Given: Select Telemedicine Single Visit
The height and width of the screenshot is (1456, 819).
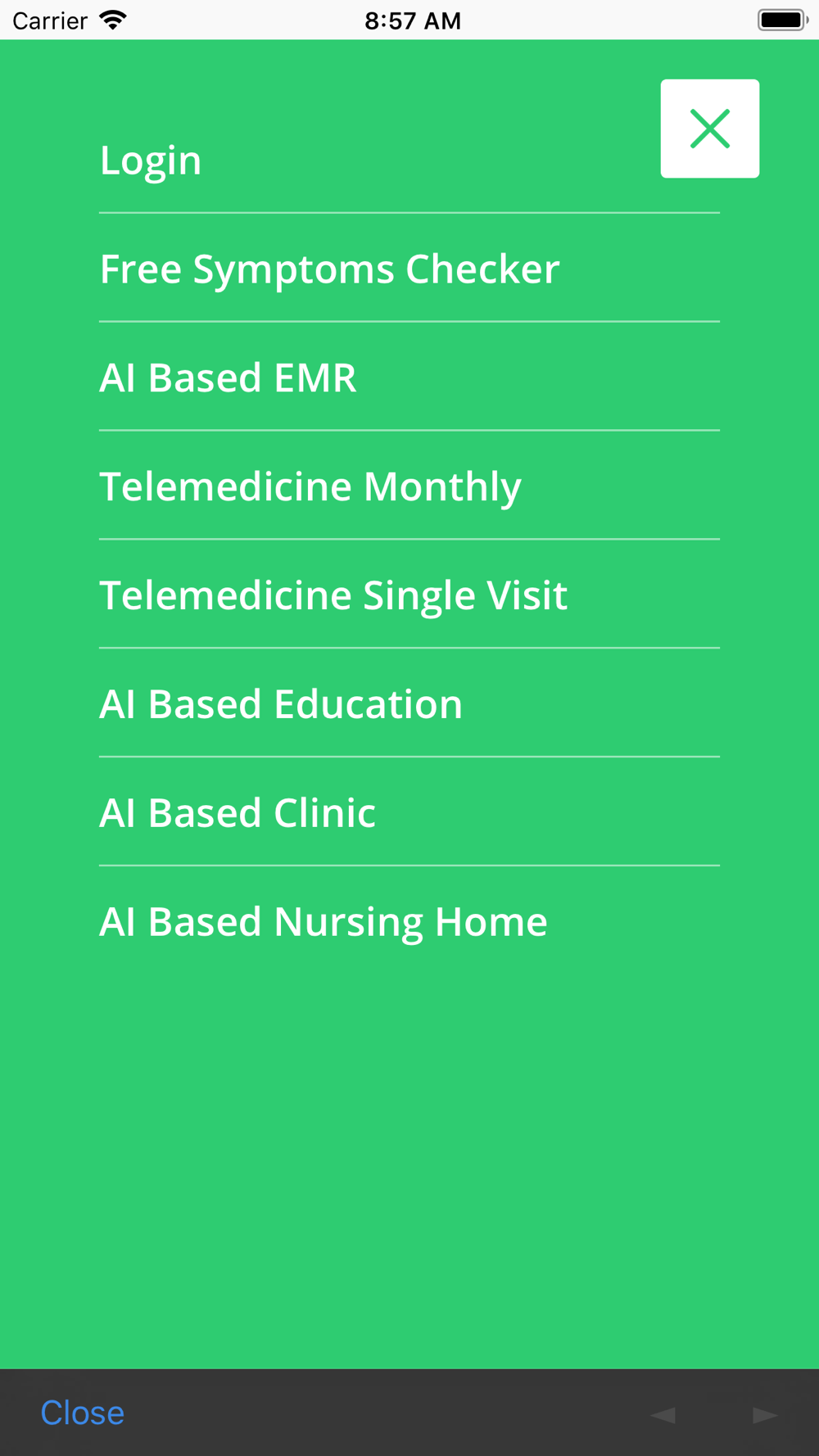Looking at the screenshot, I should pos(333,595).
